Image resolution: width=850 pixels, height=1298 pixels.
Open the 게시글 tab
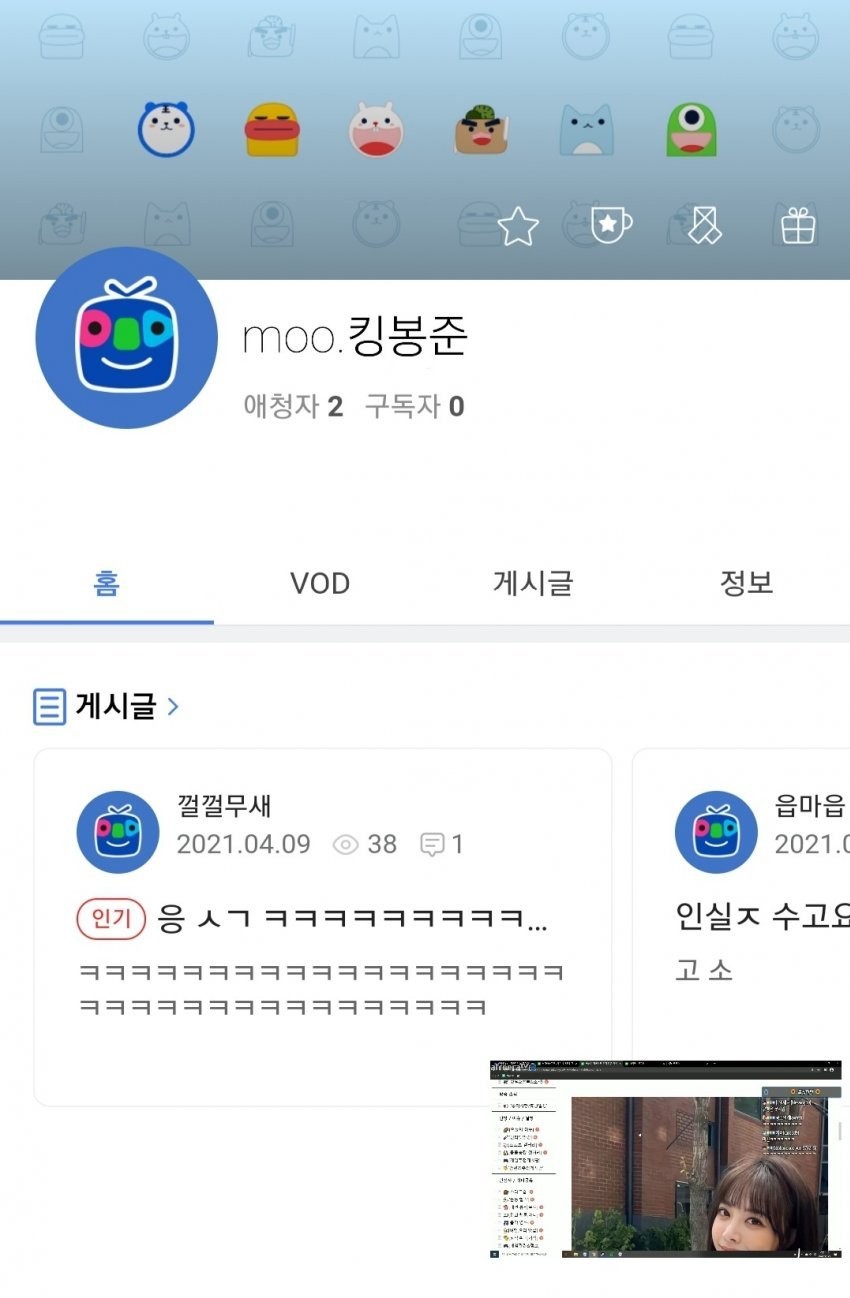point(533,583)
